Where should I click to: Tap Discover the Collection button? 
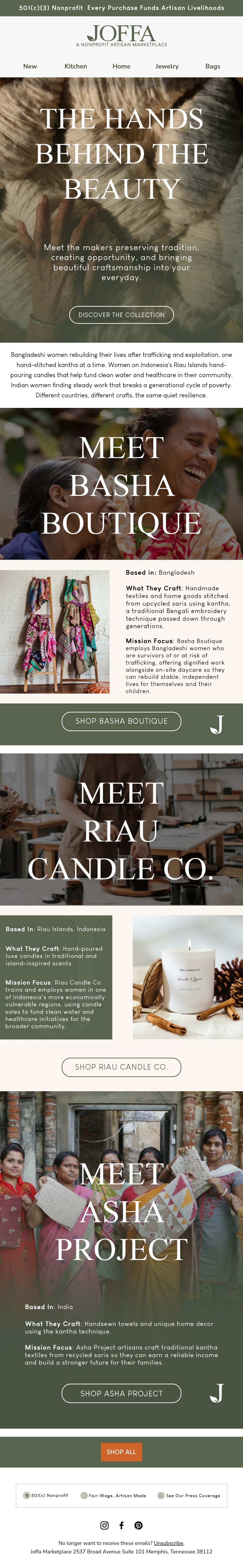tap(121, 315)
